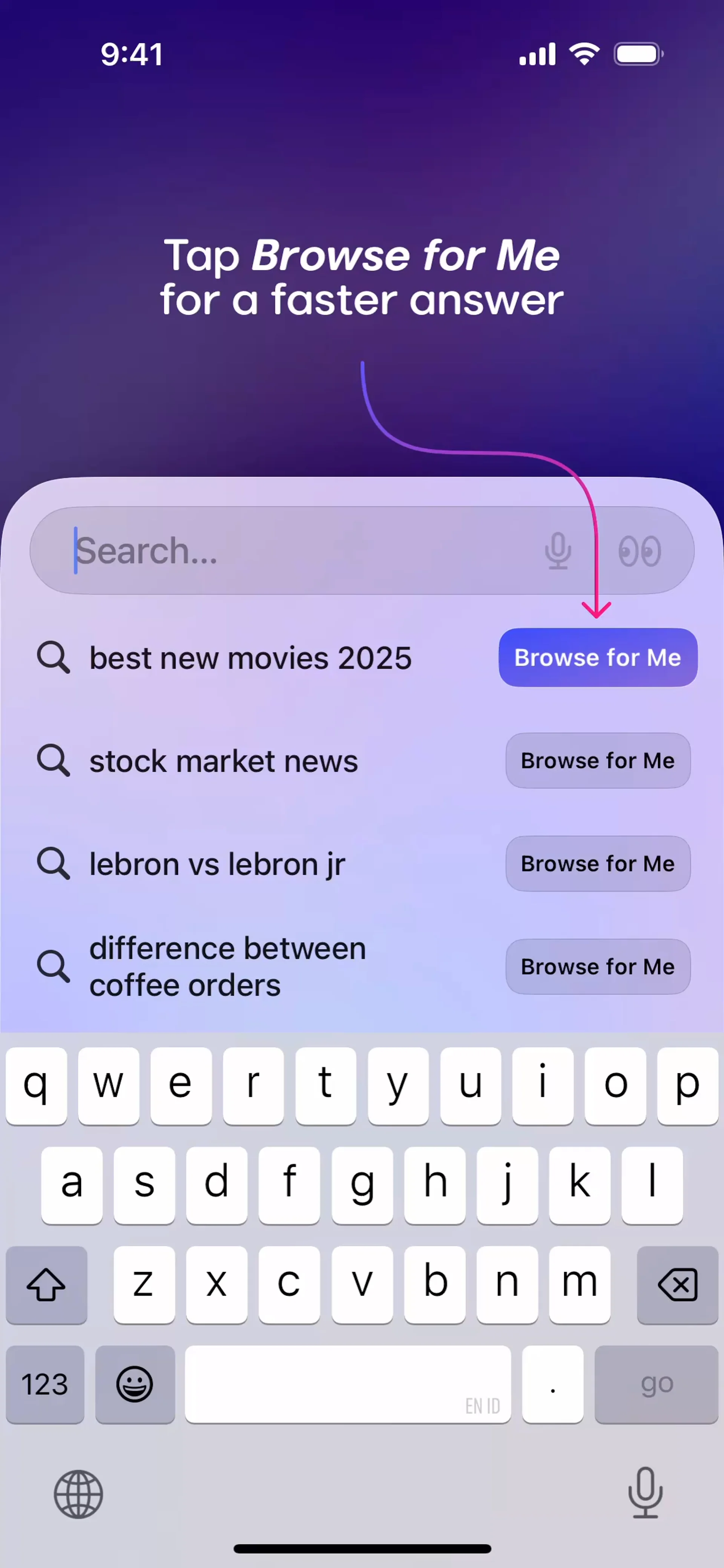Browse for Me on stock market news
Viewport: 724px width, 1568px height.
(x=597, y=761)
